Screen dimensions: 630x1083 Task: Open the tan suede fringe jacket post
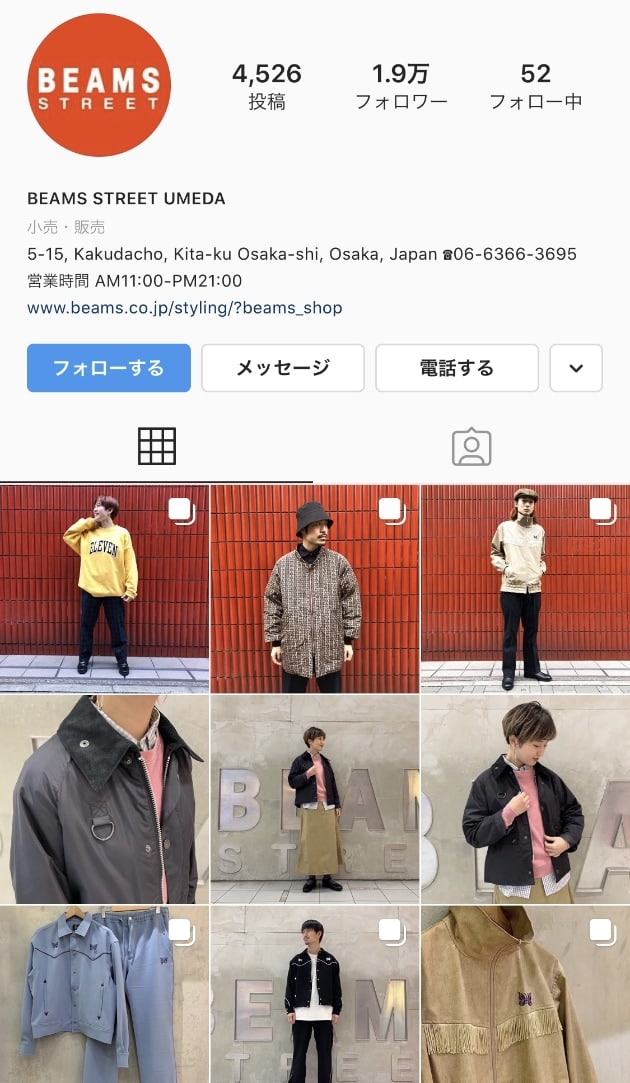tap(525, 995)
